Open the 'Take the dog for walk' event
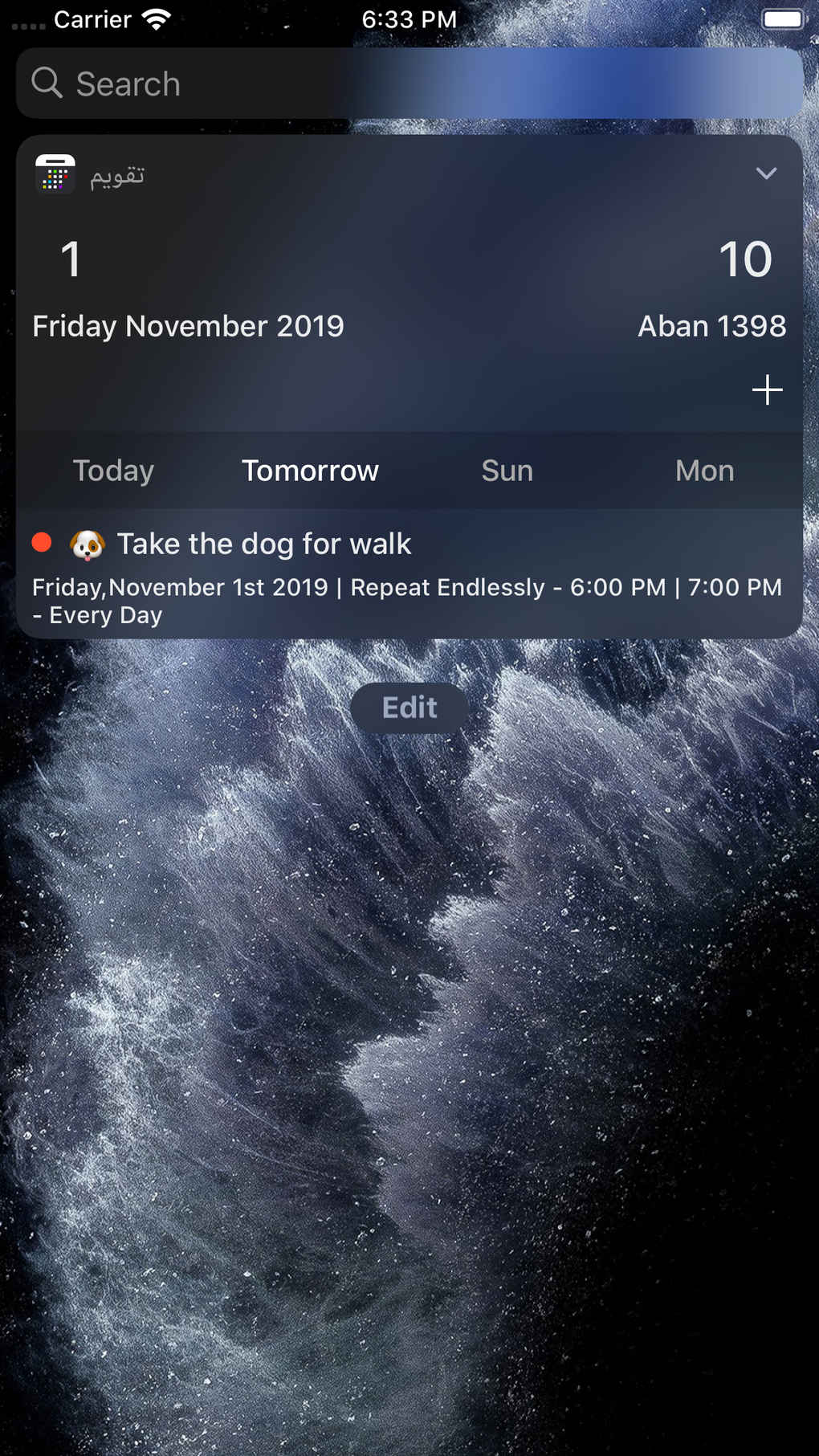The width and height of the screenshot is (819, 1456). pyautogui.click(x=409, y=574)
